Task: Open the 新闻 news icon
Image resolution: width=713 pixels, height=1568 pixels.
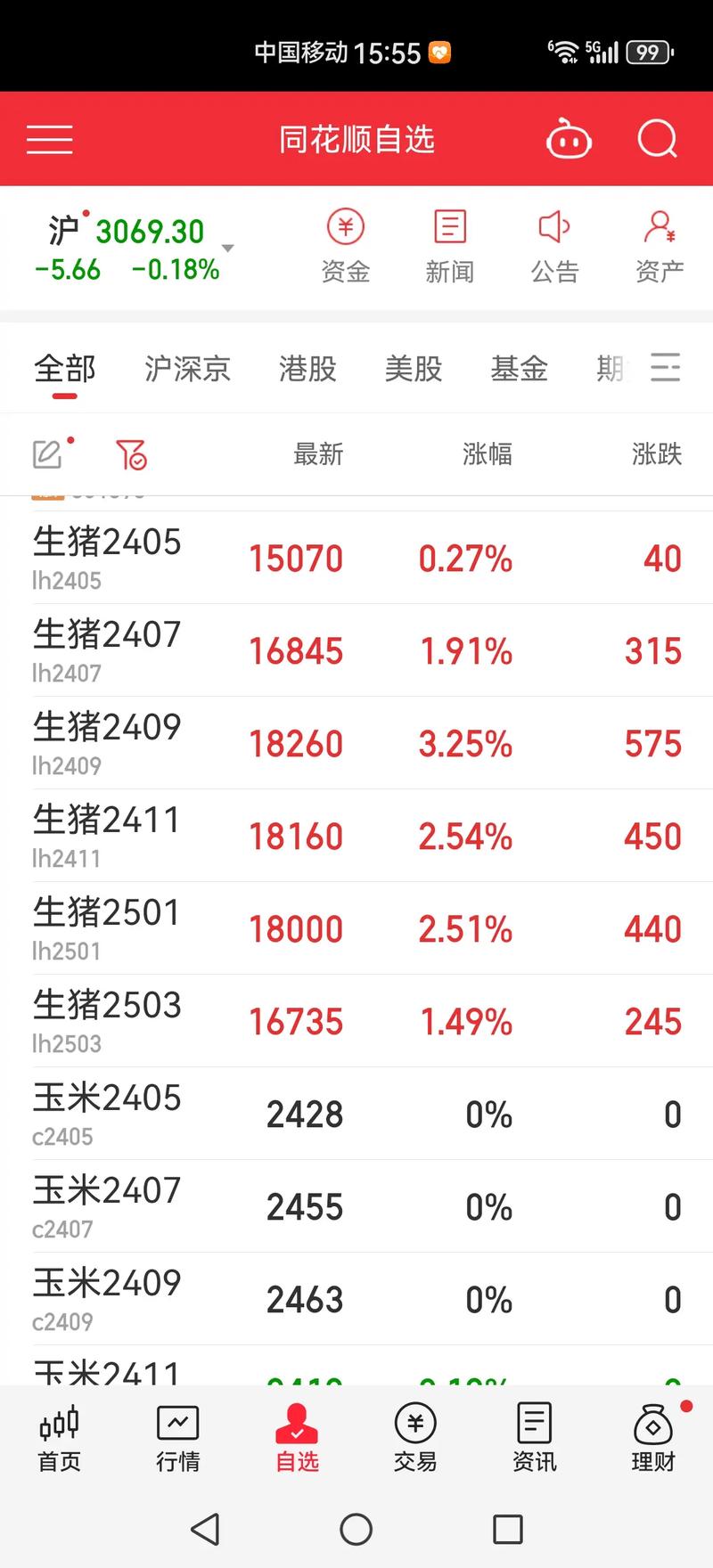Action: [x=449, y=242]
